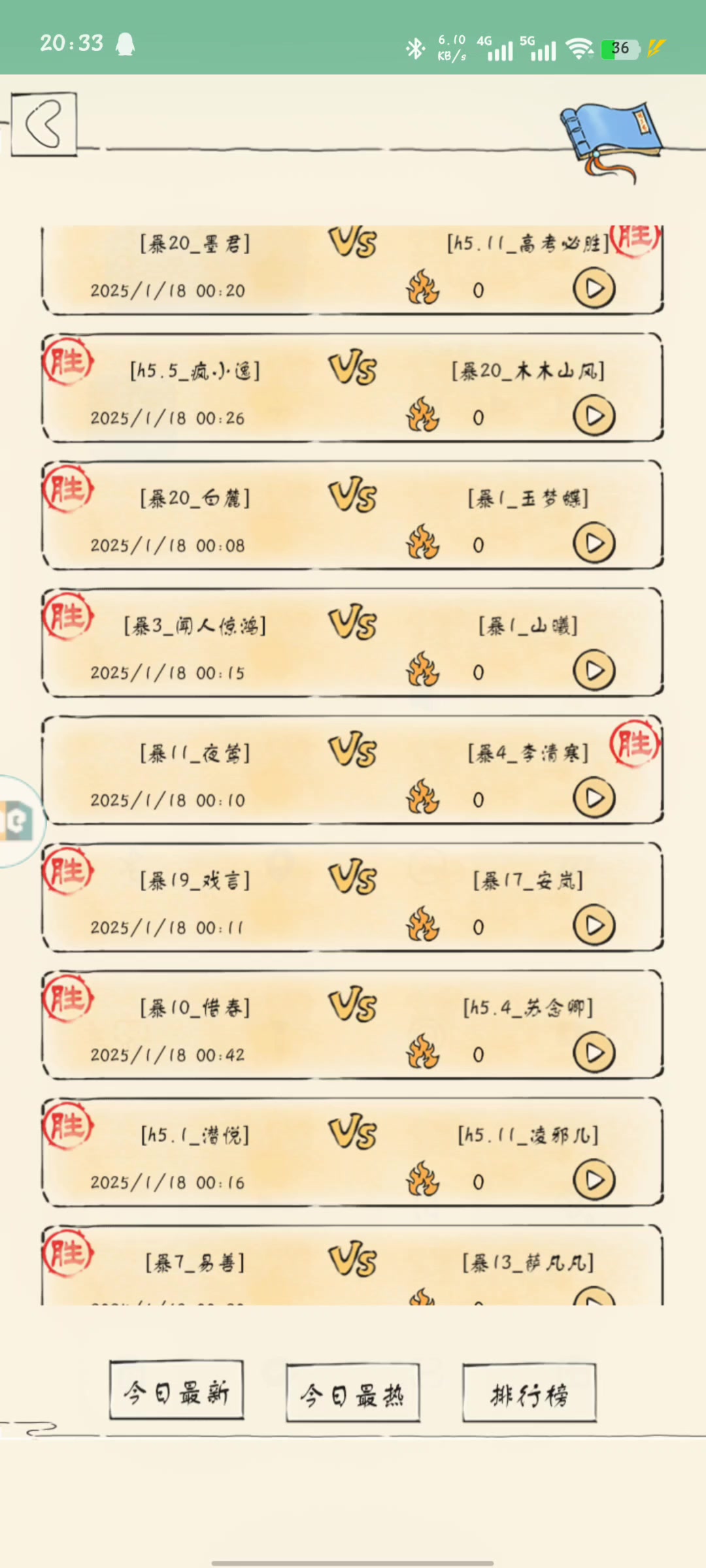
Task: Open the 排行榜 leaderboard
Action: tap(529, 1394)
